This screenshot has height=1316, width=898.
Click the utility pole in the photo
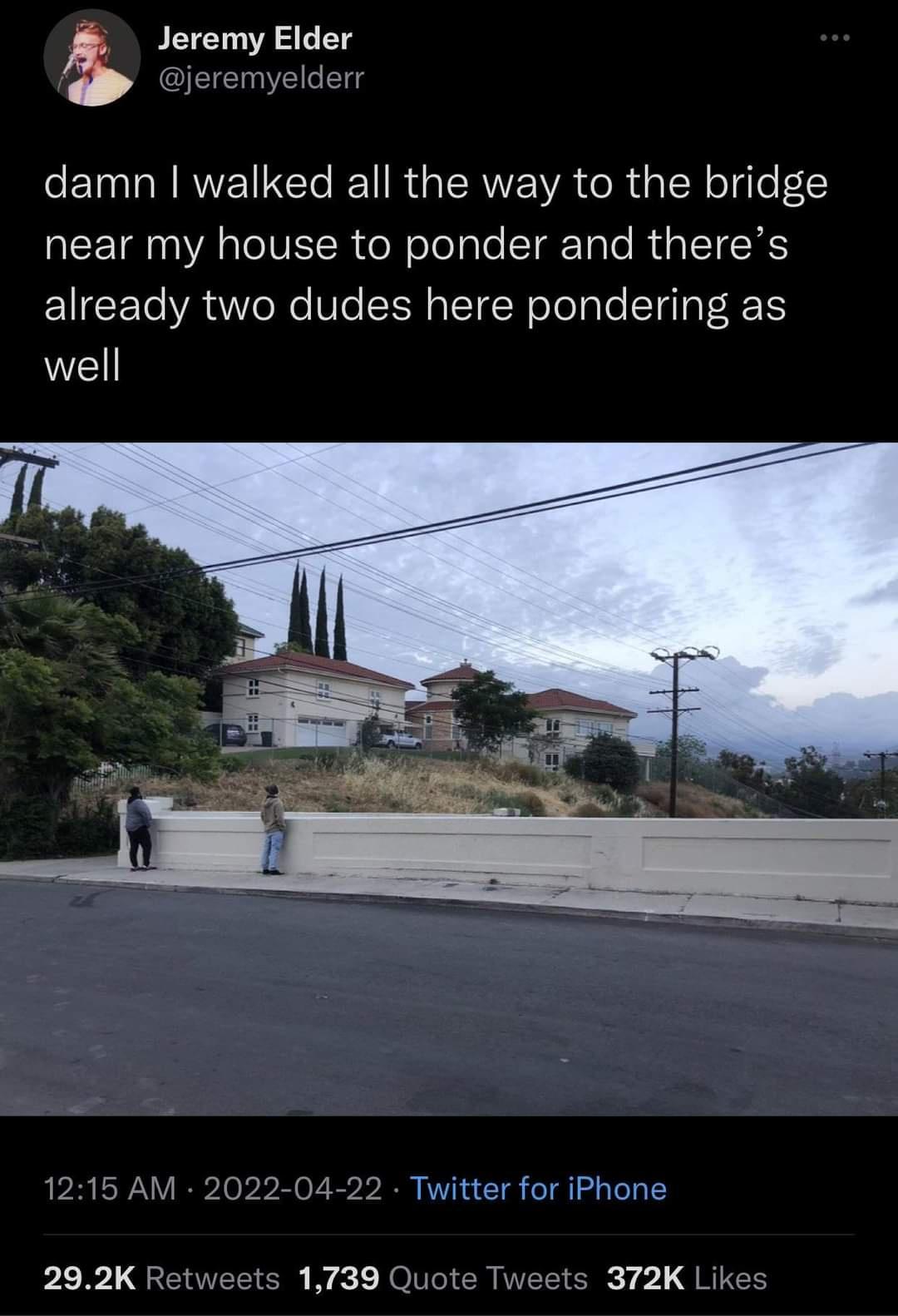coord(673,724)
